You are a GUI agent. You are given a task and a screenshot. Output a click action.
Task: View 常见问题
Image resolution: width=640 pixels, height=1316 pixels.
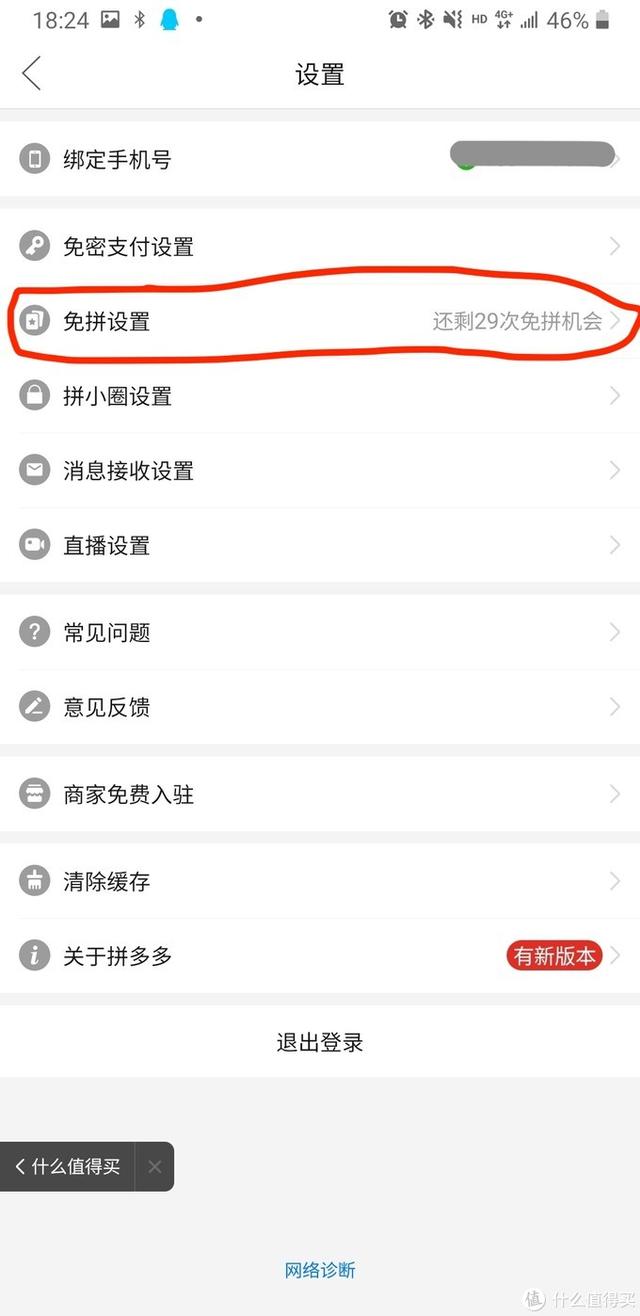(320, 632)
